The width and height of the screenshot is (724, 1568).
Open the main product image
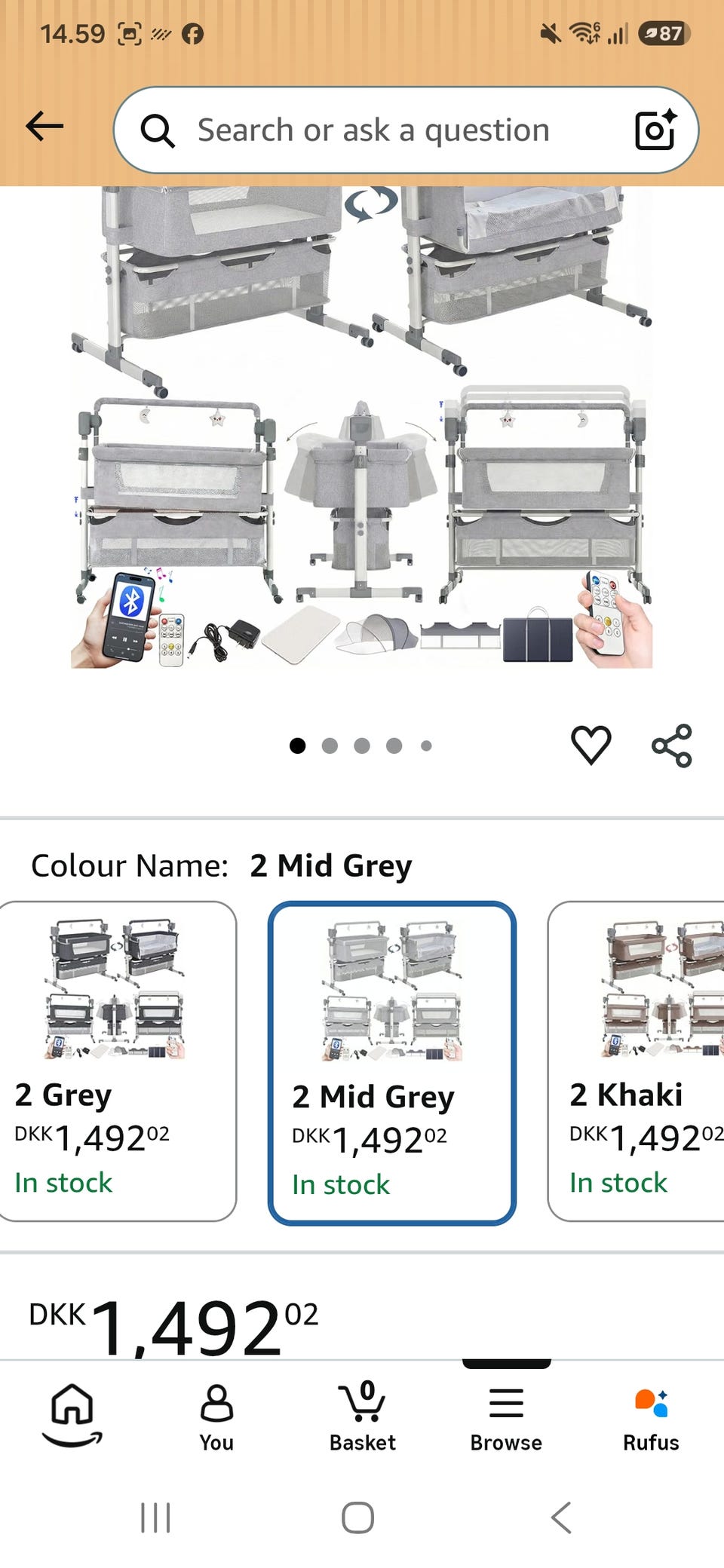tap(362, 427)
